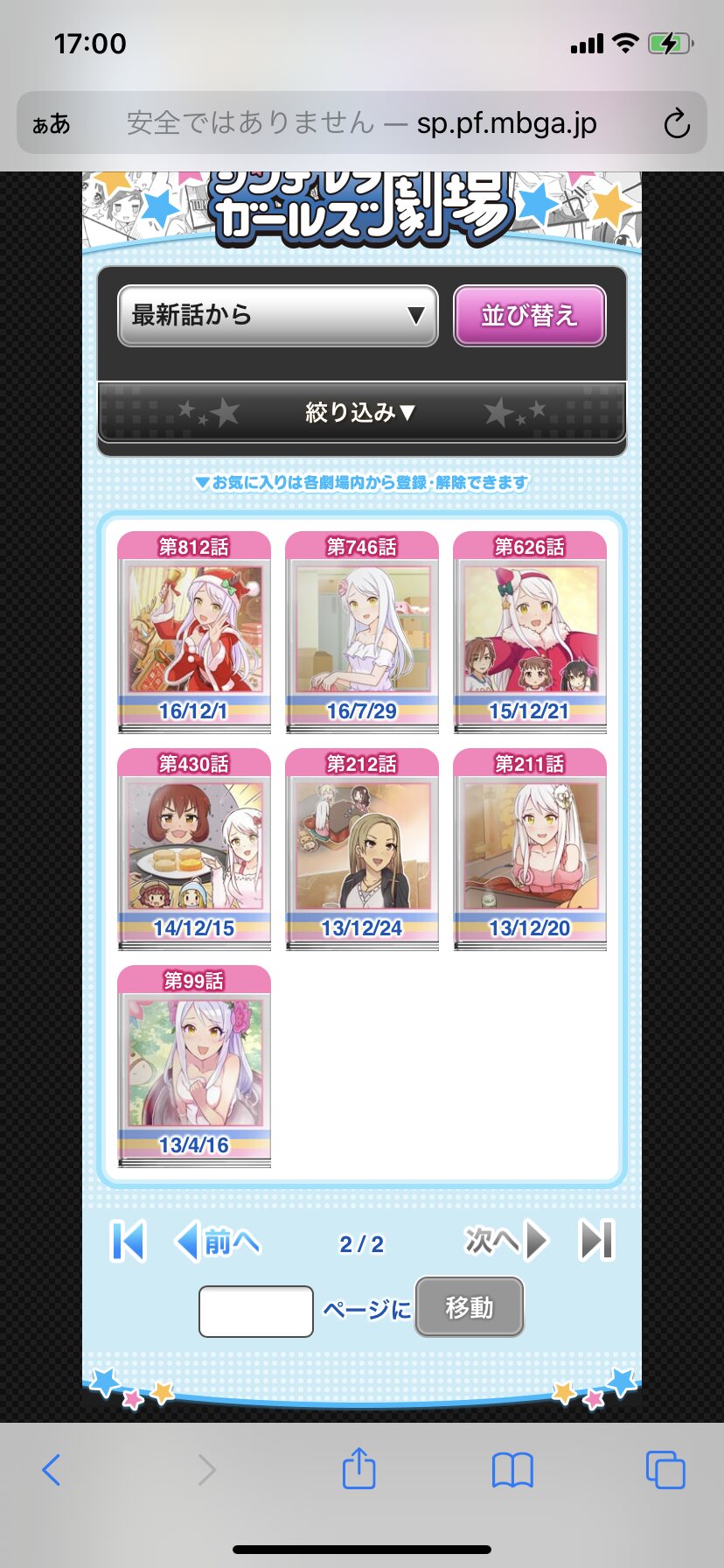Jump to the last page
The height and width of the screenshot is (1568, 724).
(x=597, y=1241)
